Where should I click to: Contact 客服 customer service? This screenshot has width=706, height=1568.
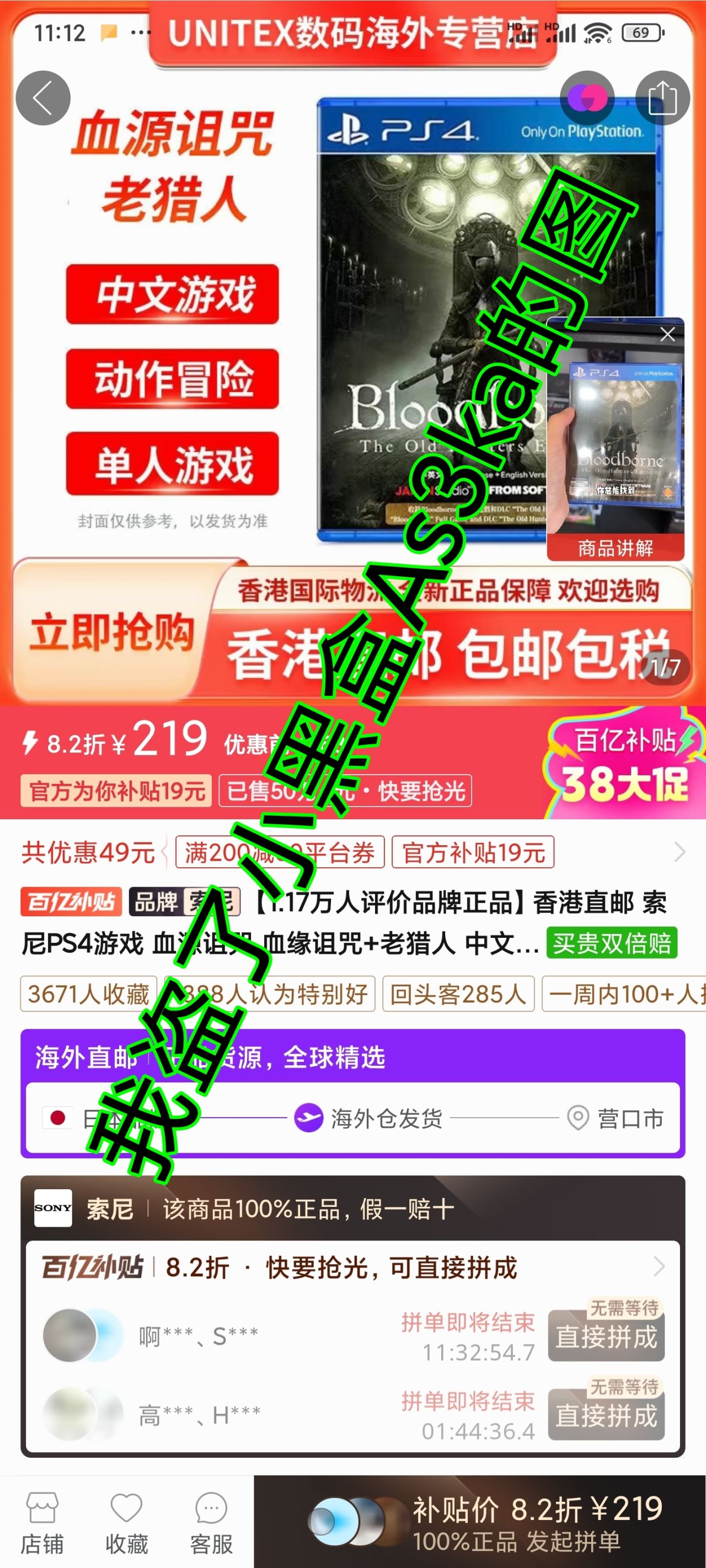click(211, 1522)
